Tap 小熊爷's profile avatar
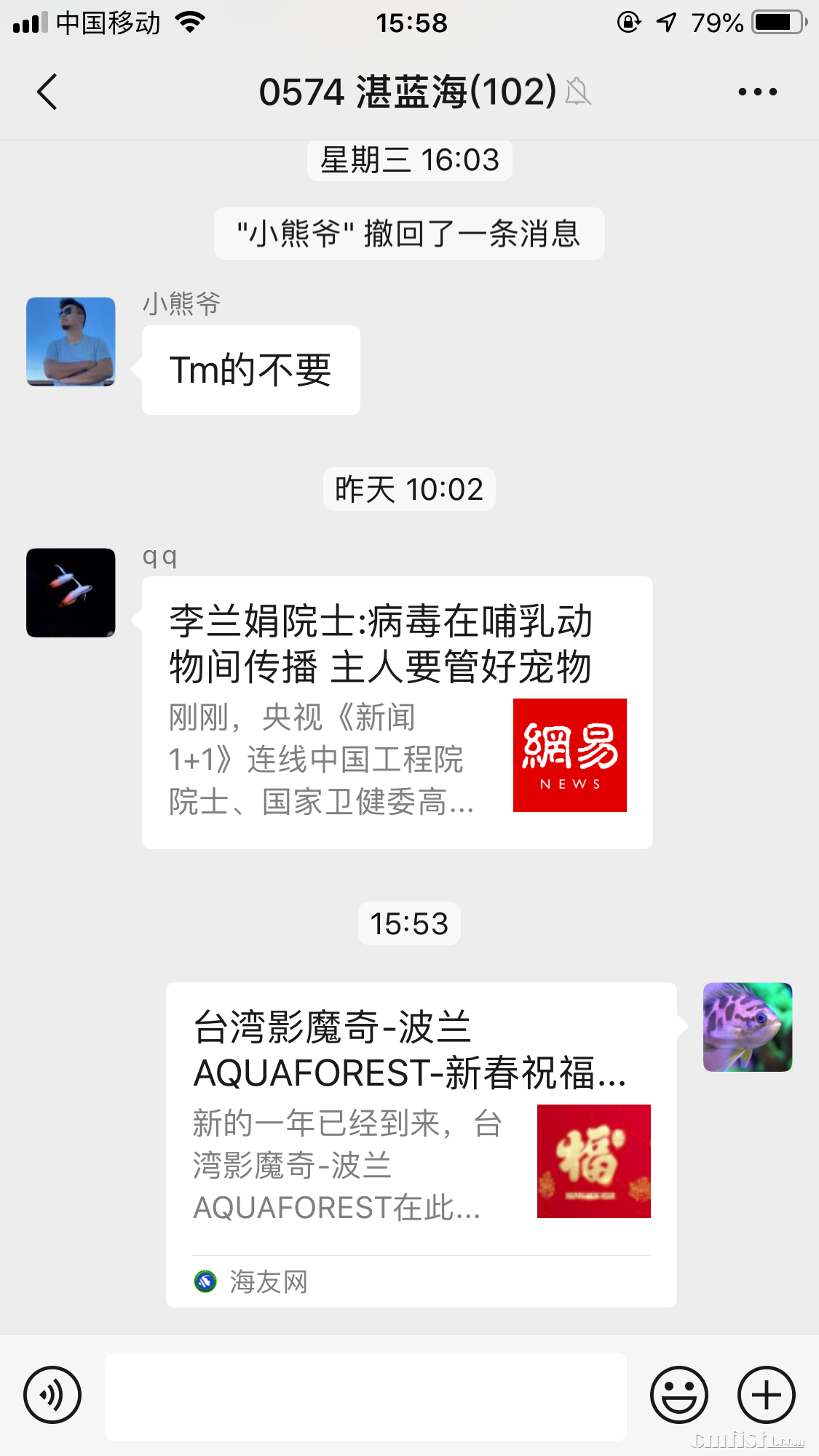This screenshot has width=819, height=1456. pos(70,342)
